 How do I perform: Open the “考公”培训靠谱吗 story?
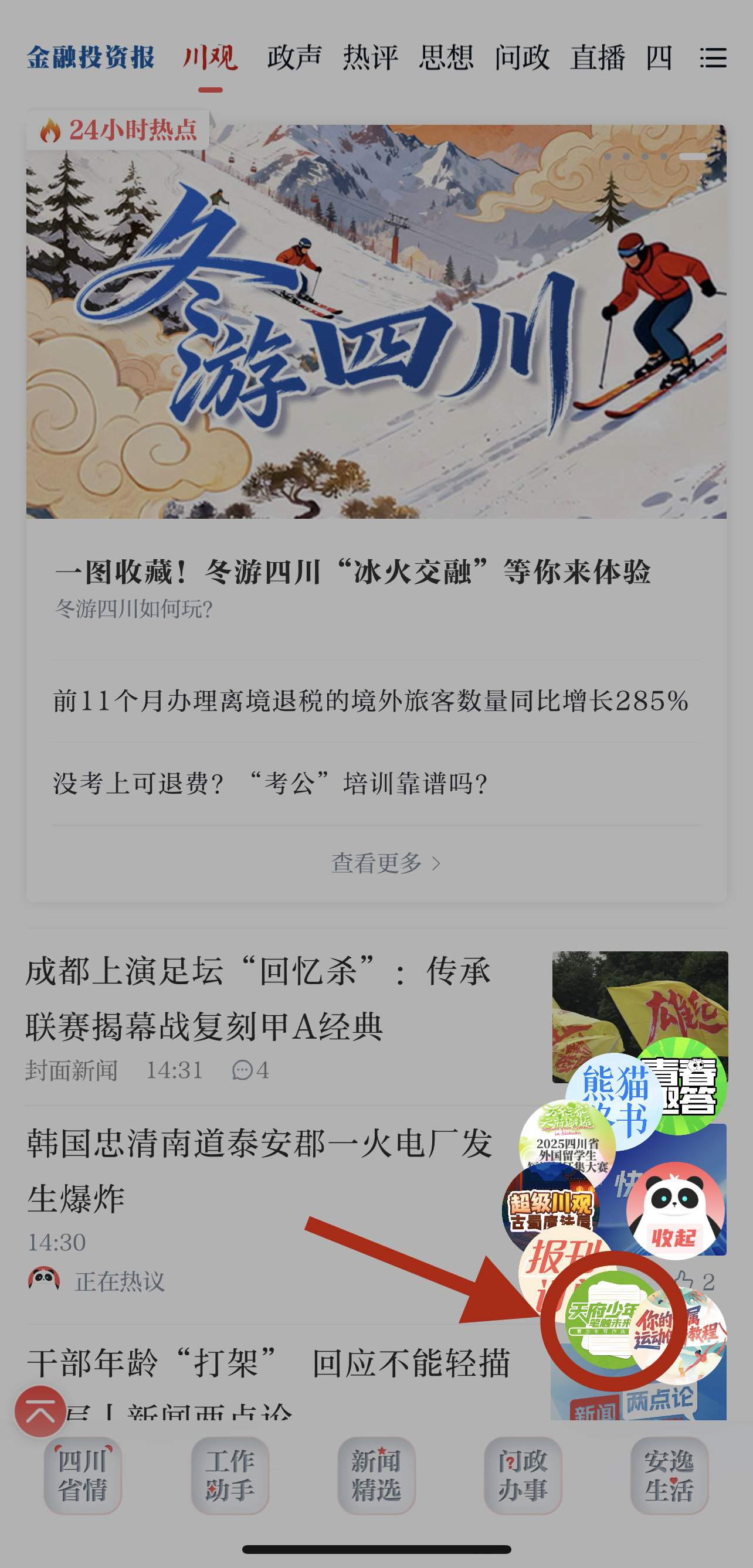(270, 783)
